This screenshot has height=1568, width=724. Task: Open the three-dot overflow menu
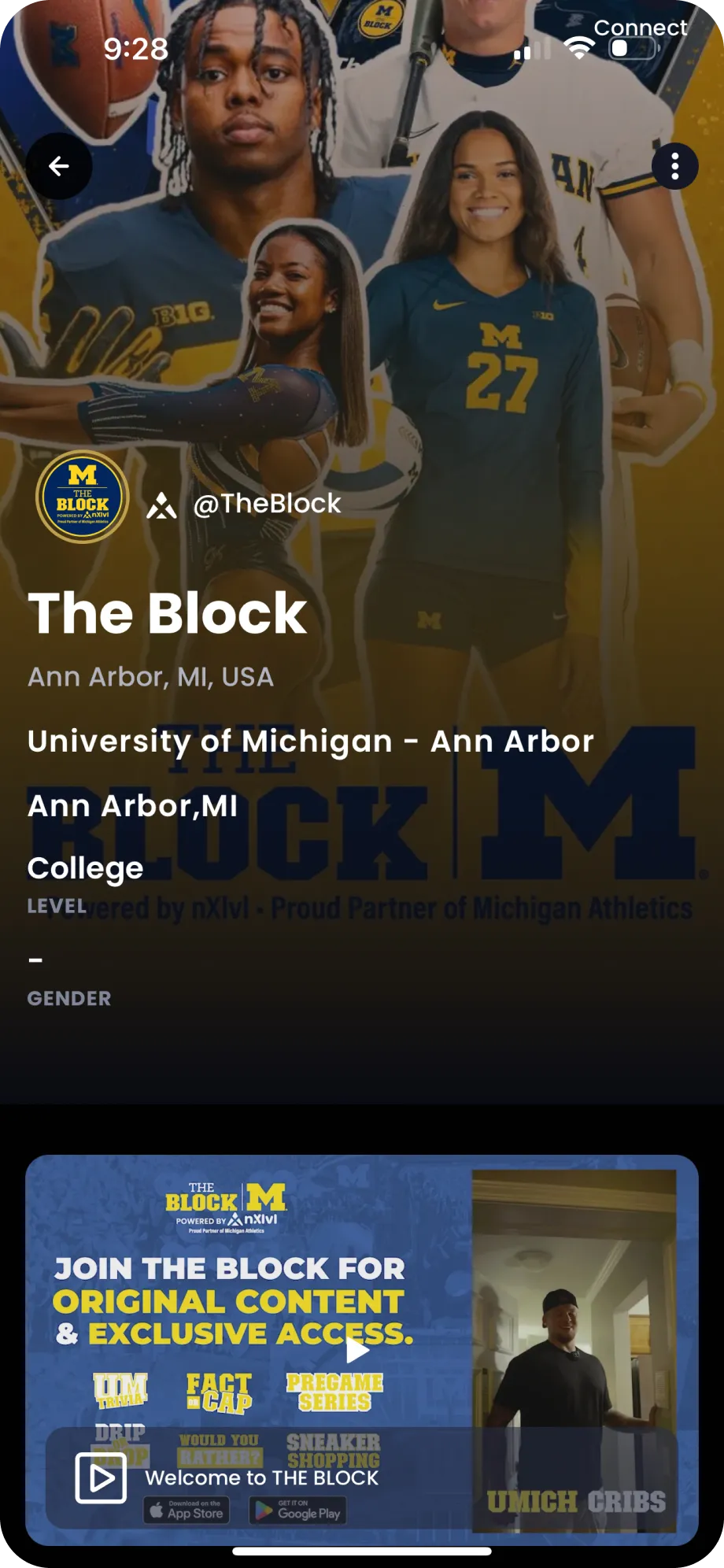674,167
